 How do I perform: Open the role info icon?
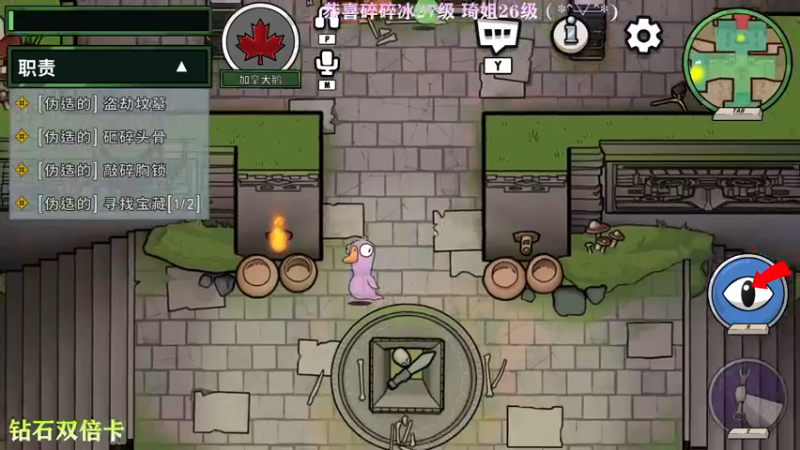pos(570,35)
